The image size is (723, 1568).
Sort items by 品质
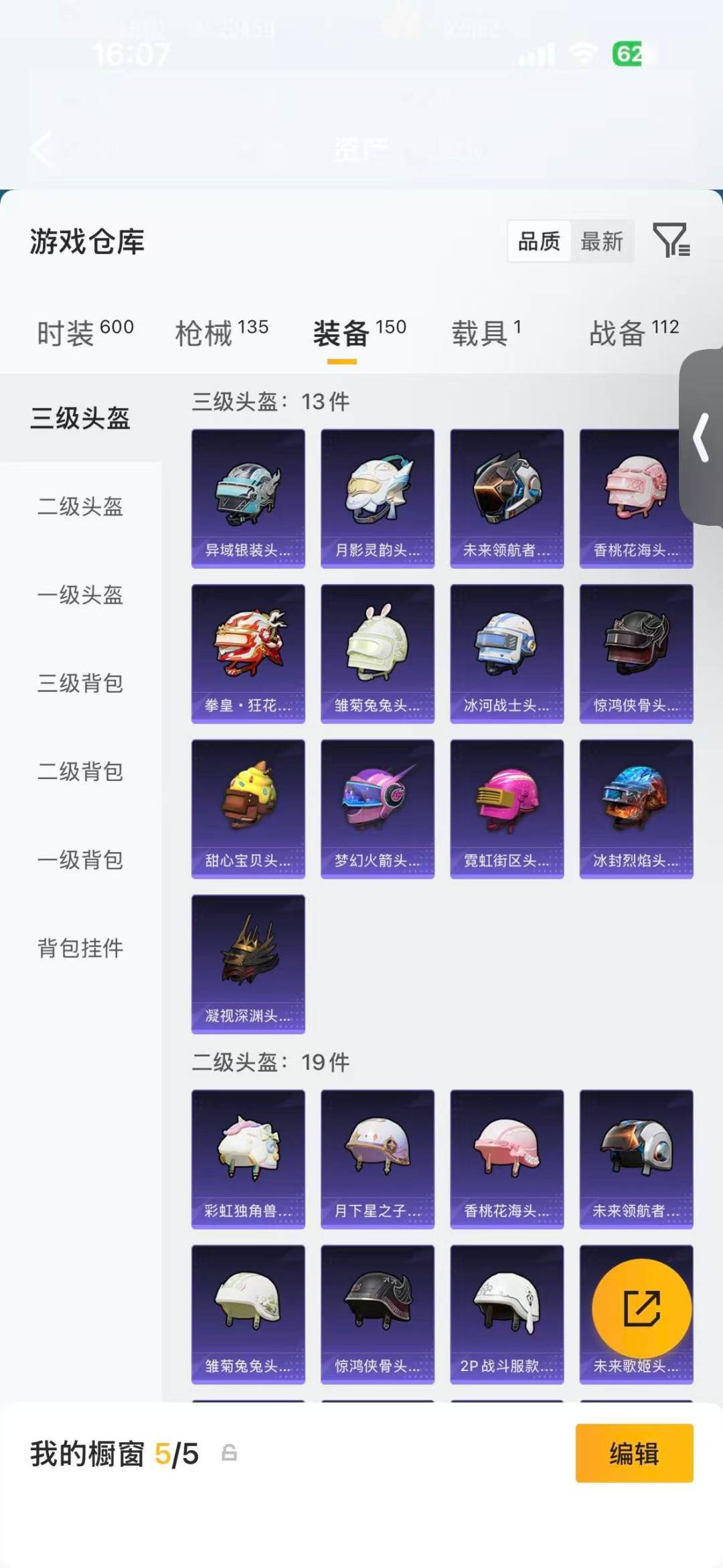pyautogui.click(x=540, y=242)
